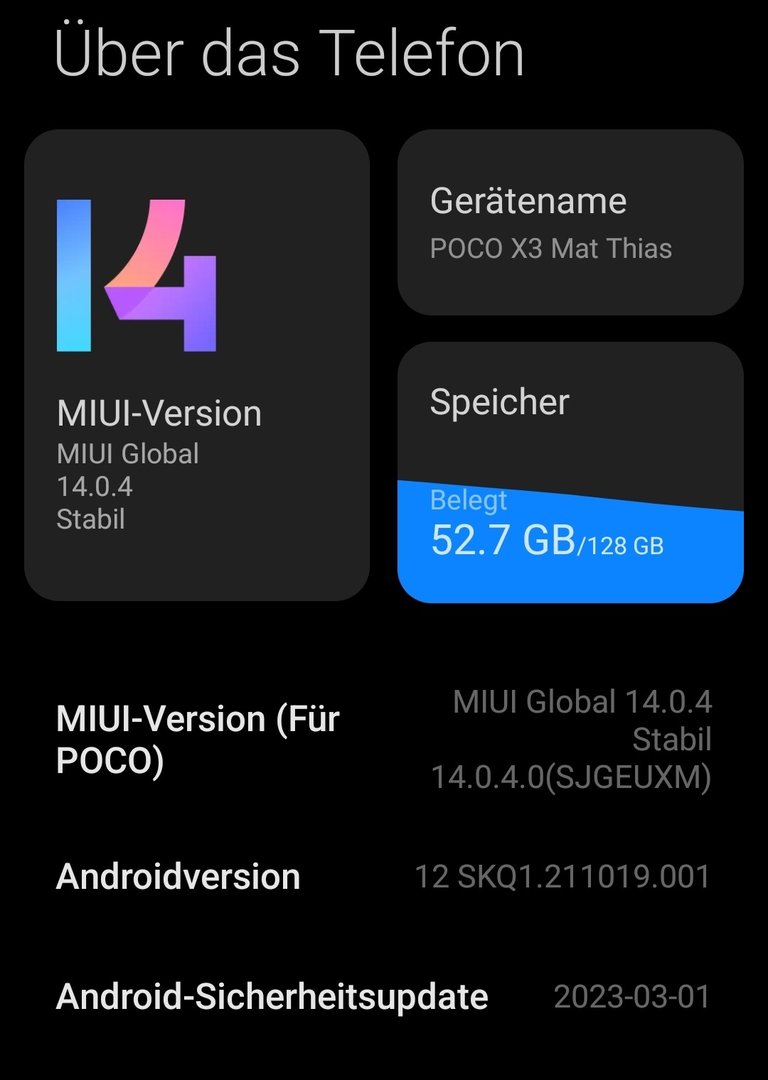
Task: Open the MIUI-Version card with the 14 logo
Action: (197, 365)
